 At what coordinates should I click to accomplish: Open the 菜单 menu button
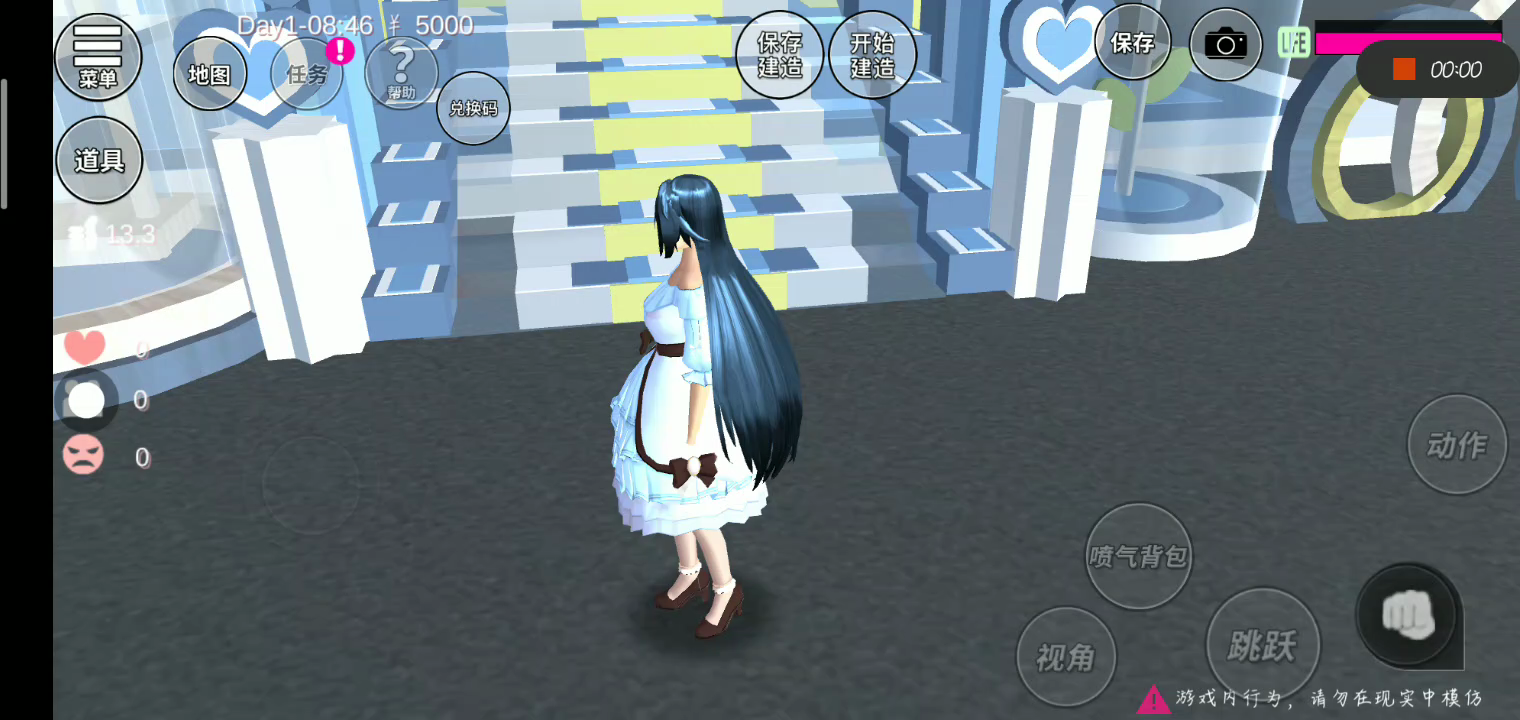click(x=97, y=57)
